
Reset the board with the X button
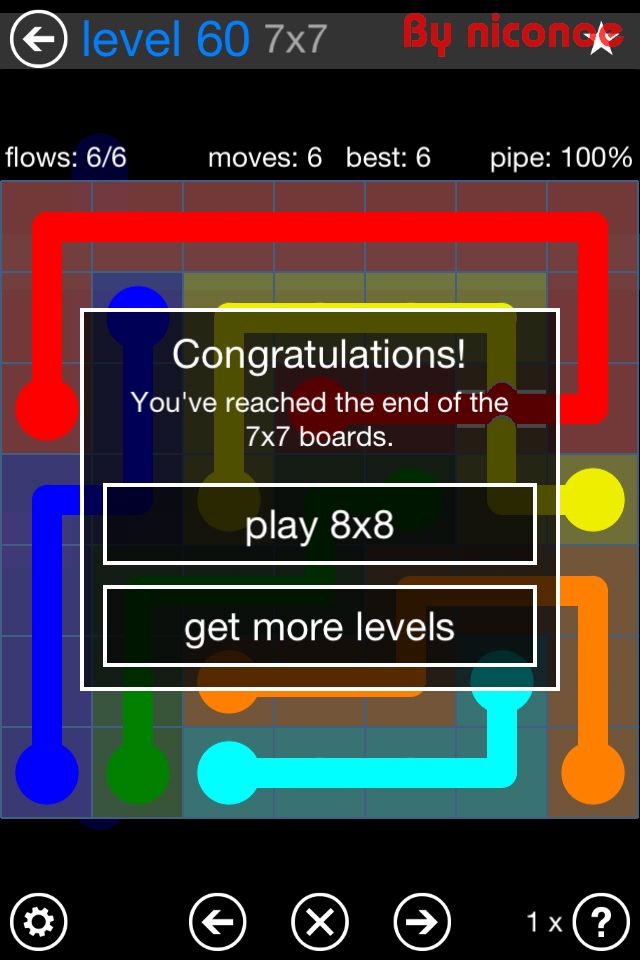pos(320,921)
